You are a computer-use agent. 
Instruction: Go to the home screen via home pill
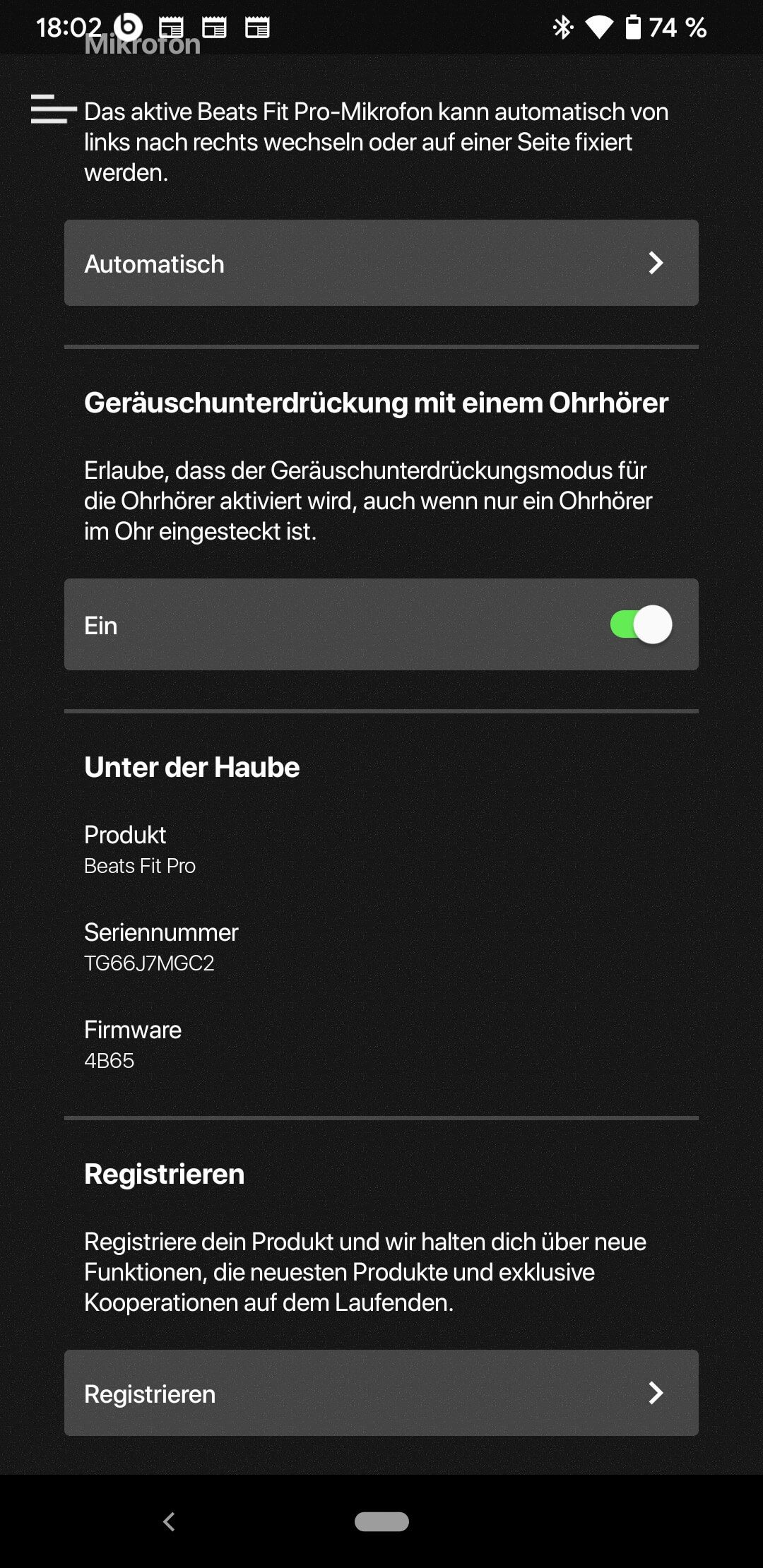click(x=381, y=1521)
